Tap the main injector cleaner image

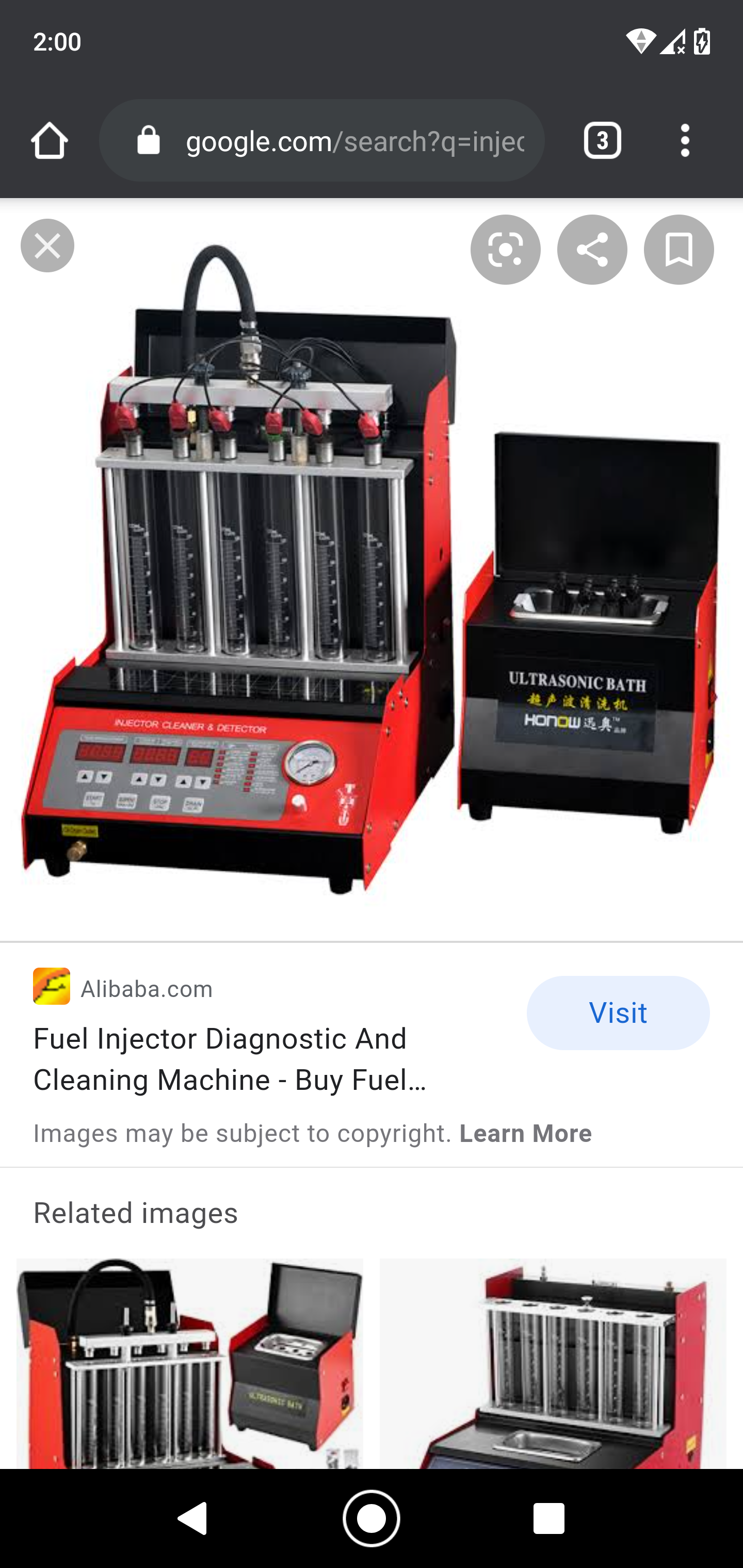(x=372, y=569)
